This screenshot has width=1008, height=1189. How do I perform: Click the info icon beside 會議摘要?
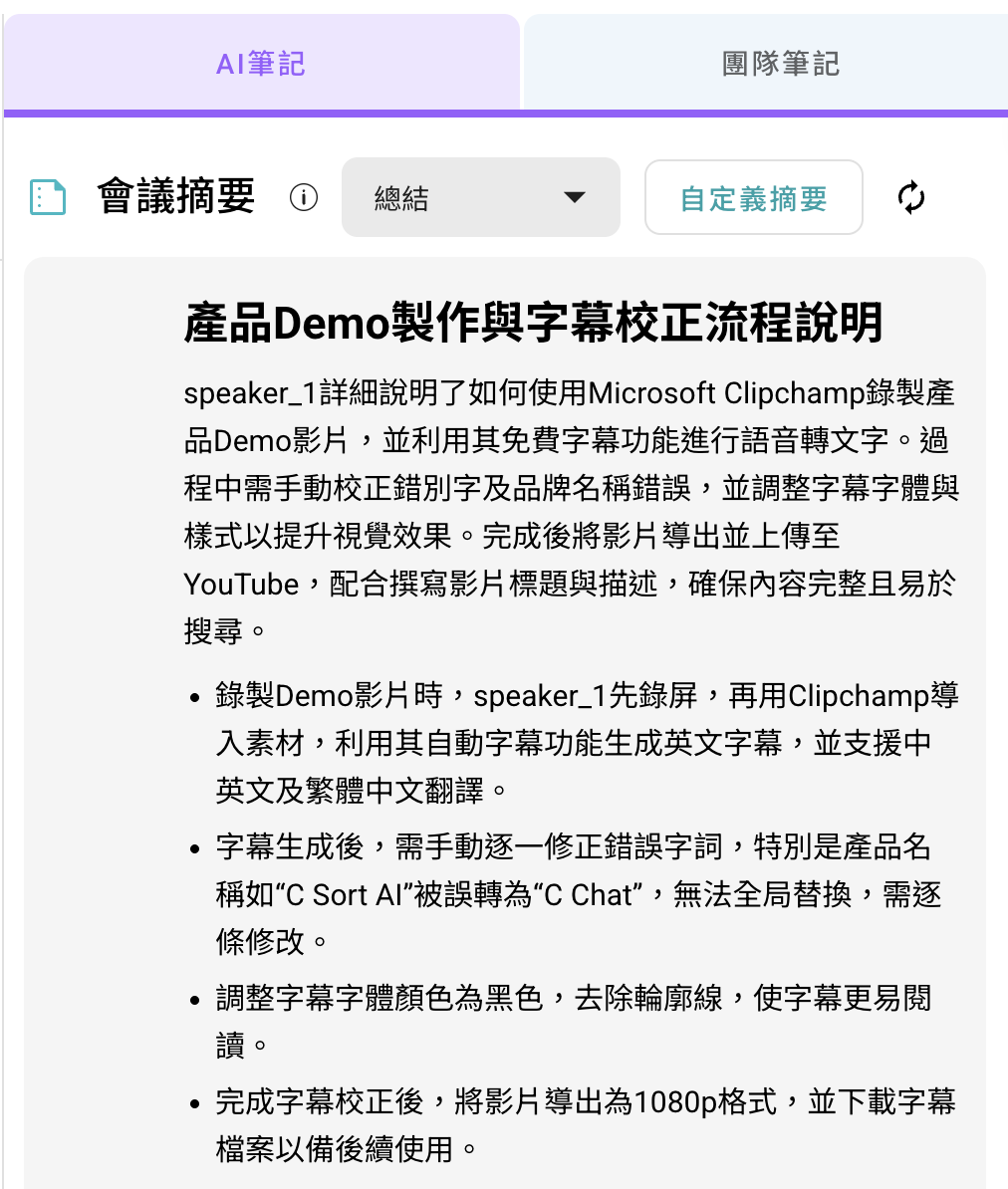click(x=304, y=196)
